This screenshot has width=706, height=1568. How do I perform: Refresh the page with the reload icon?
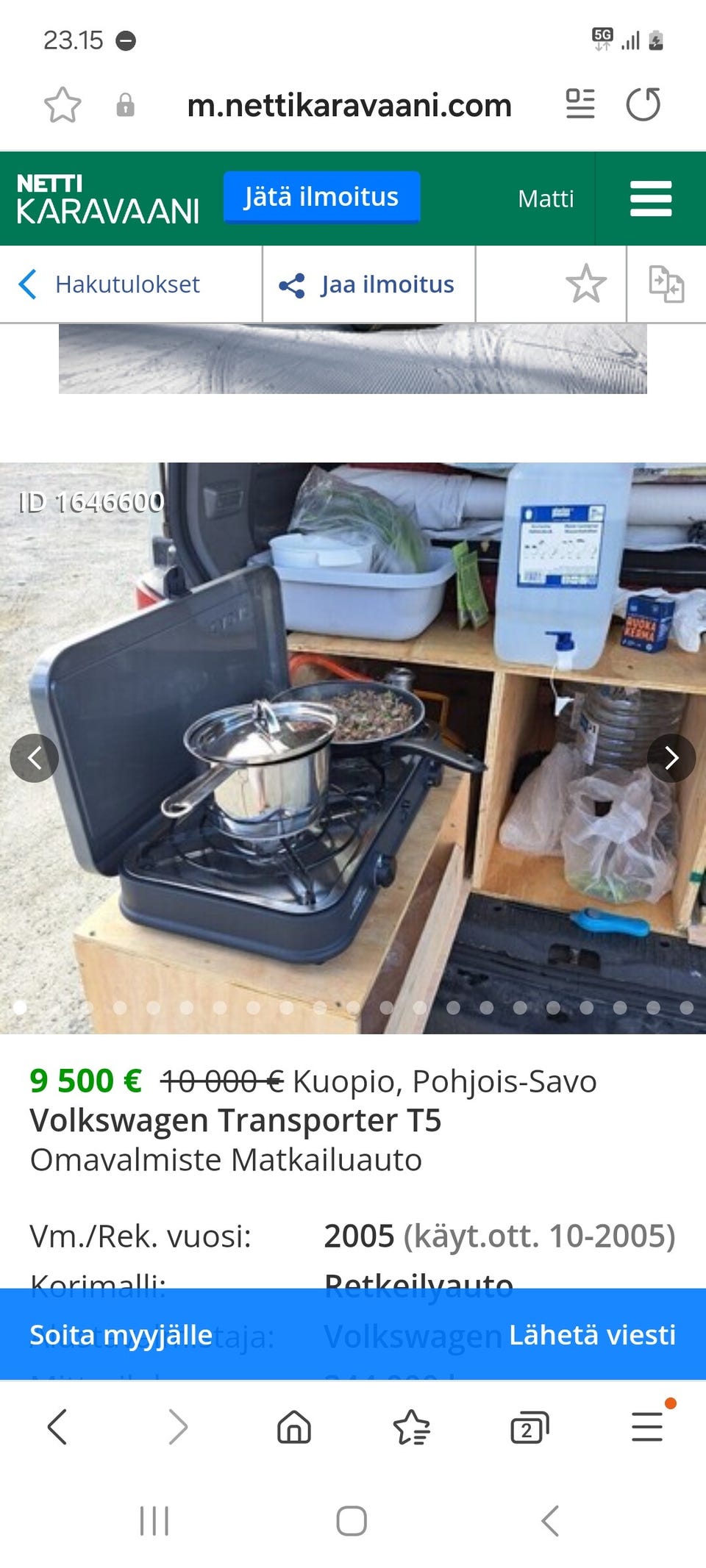click(x=645, y=105)
